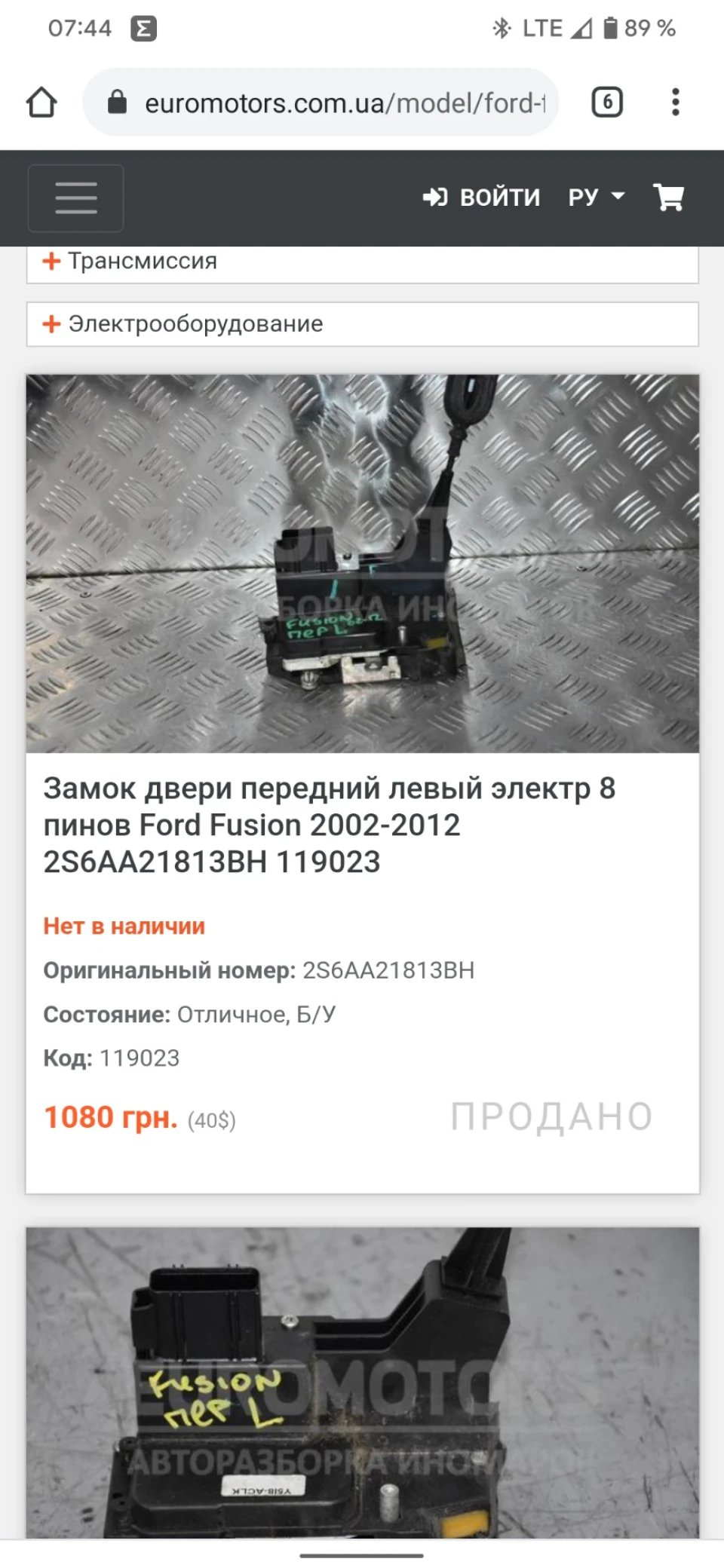Go to the browser home page
Viewport: 724px width, 1568px height.
(x=41, y=103)
